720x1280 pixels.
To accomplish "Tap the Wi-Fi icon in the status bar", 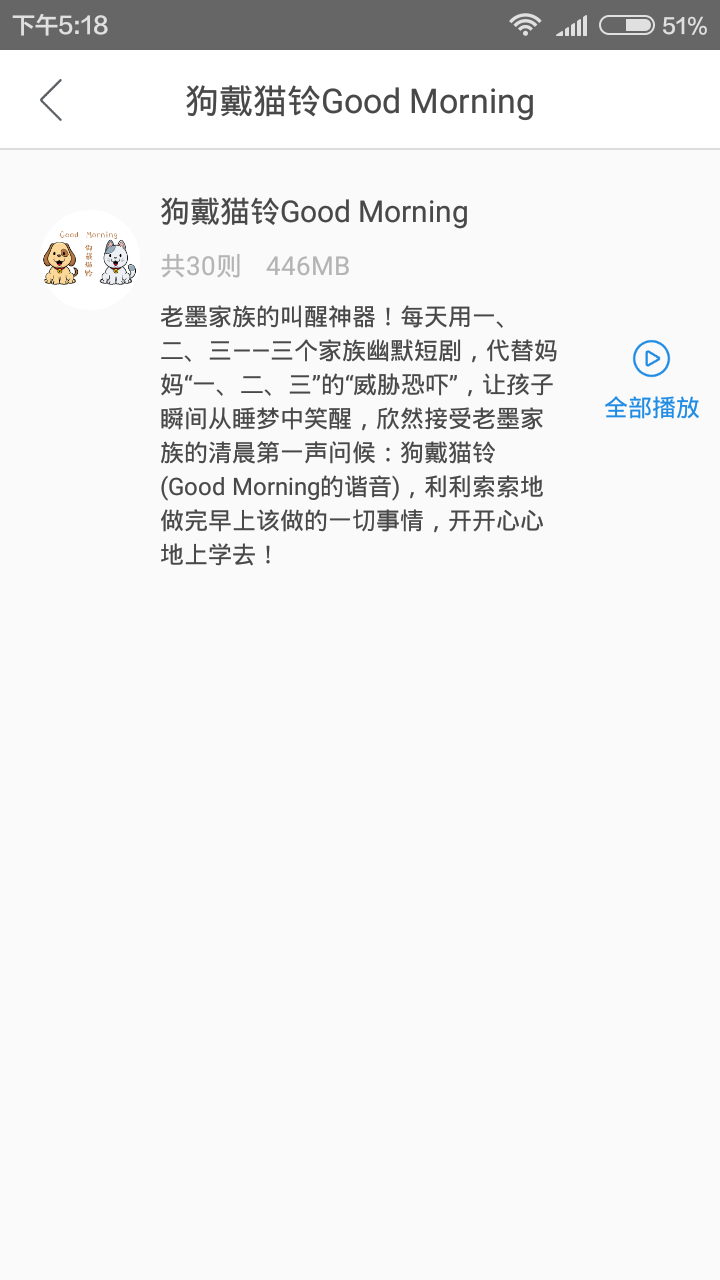I will pos(524,25).
